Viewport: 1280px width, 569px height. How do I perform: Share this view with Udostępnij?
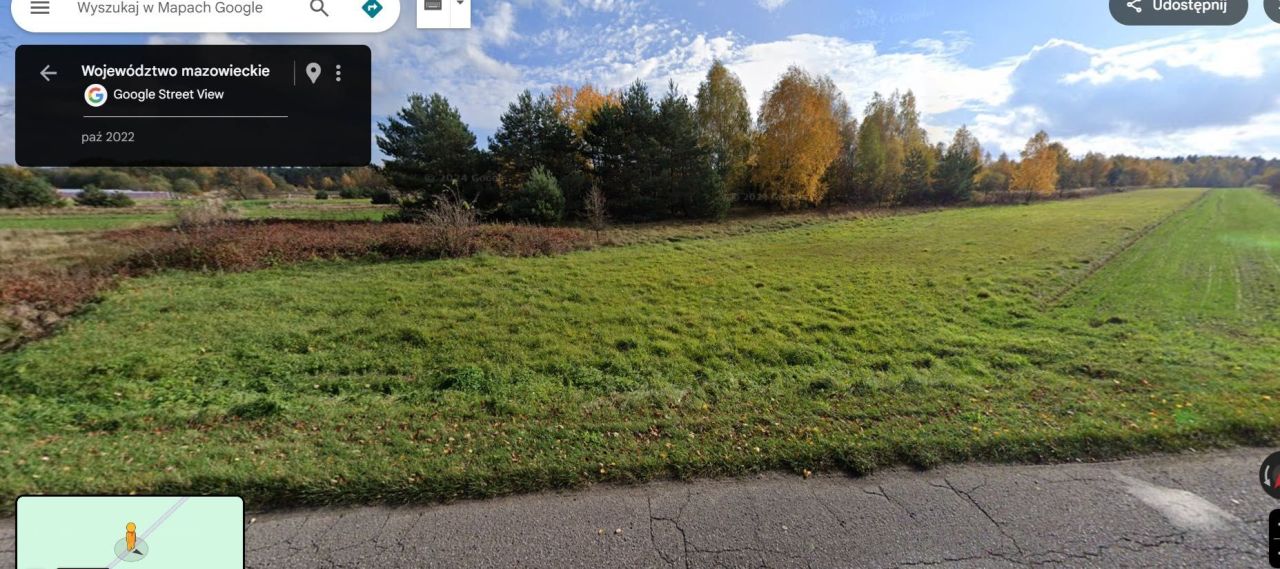click(x=1178, y=7)
